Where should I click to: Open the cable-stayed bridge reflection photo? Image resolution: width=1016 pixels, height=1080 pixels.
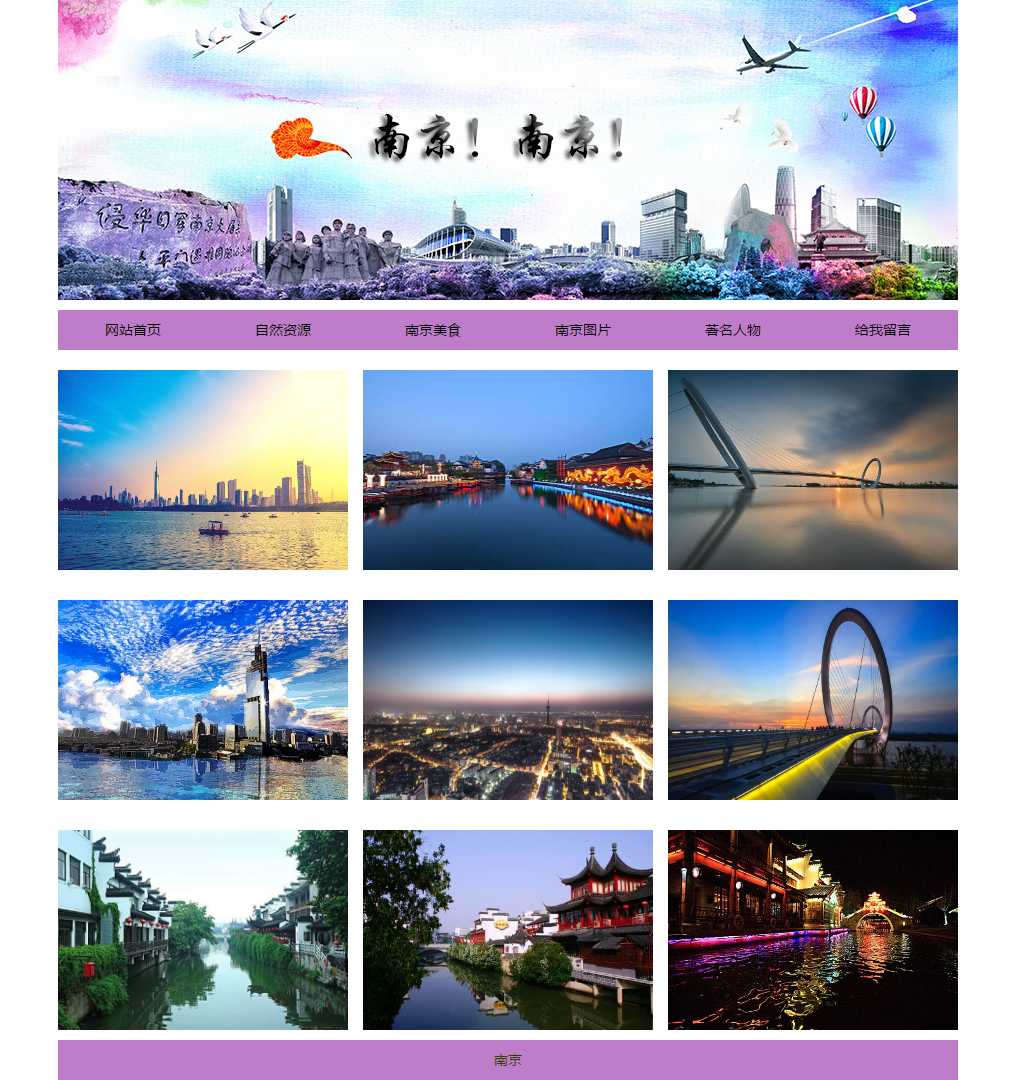(x=813, y=470)
